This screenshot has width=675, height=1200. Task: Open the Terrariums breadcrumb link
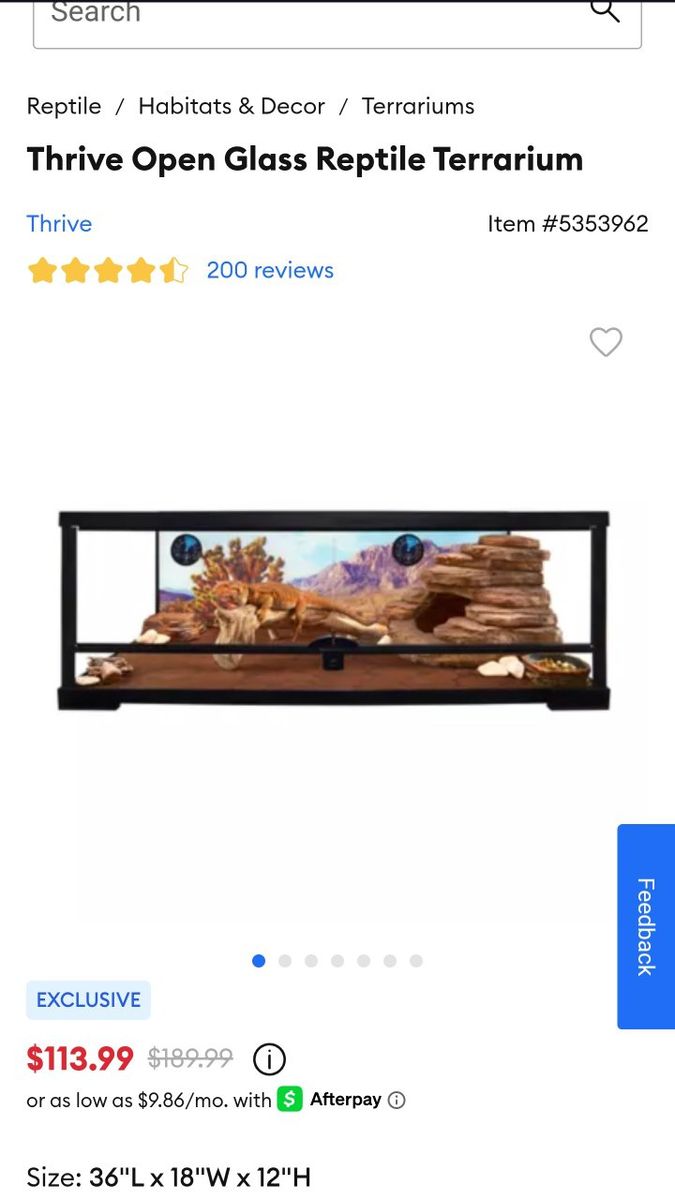coord(418,106)
